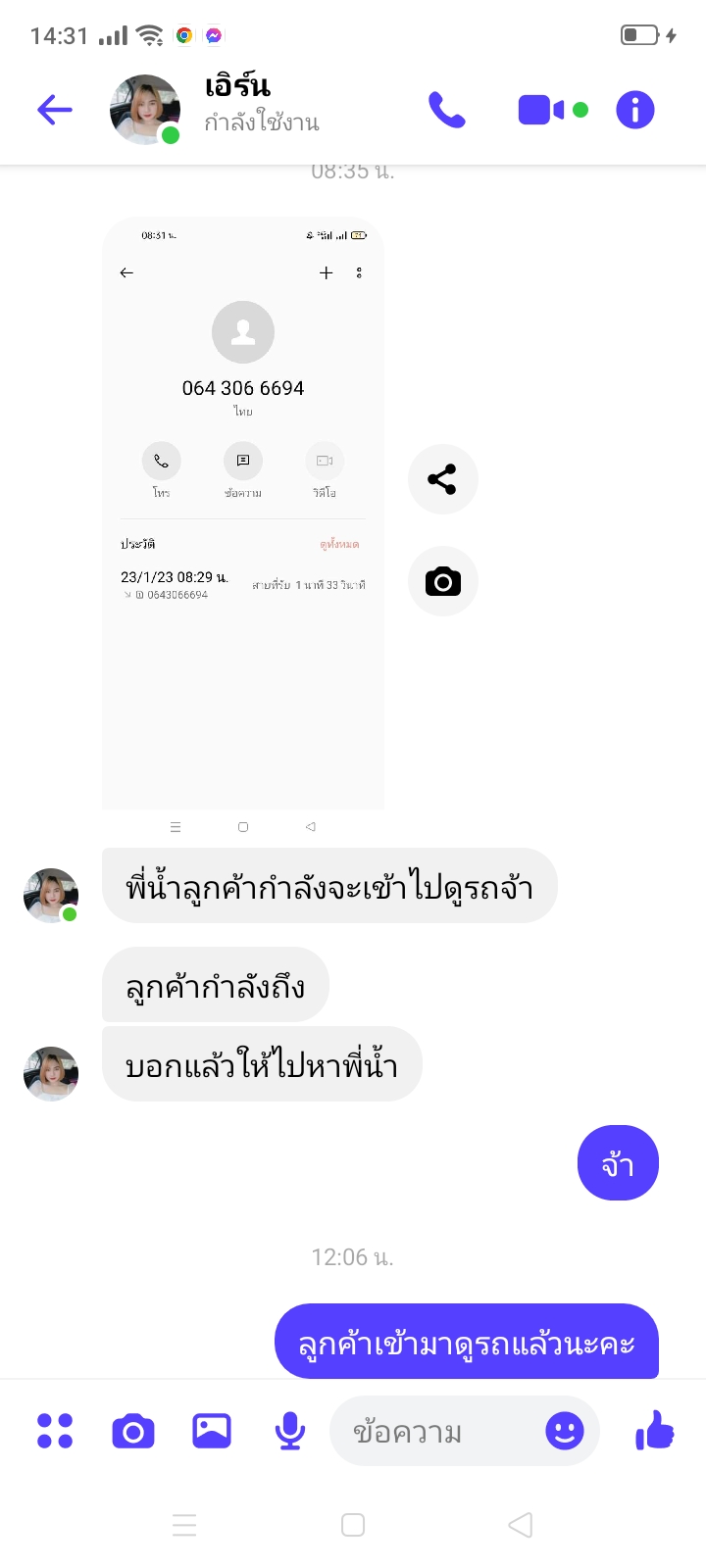Tap the camera icon beside the screenshot
The width and height of the screenshot is (706, 1568).
(x=442, y=582)
